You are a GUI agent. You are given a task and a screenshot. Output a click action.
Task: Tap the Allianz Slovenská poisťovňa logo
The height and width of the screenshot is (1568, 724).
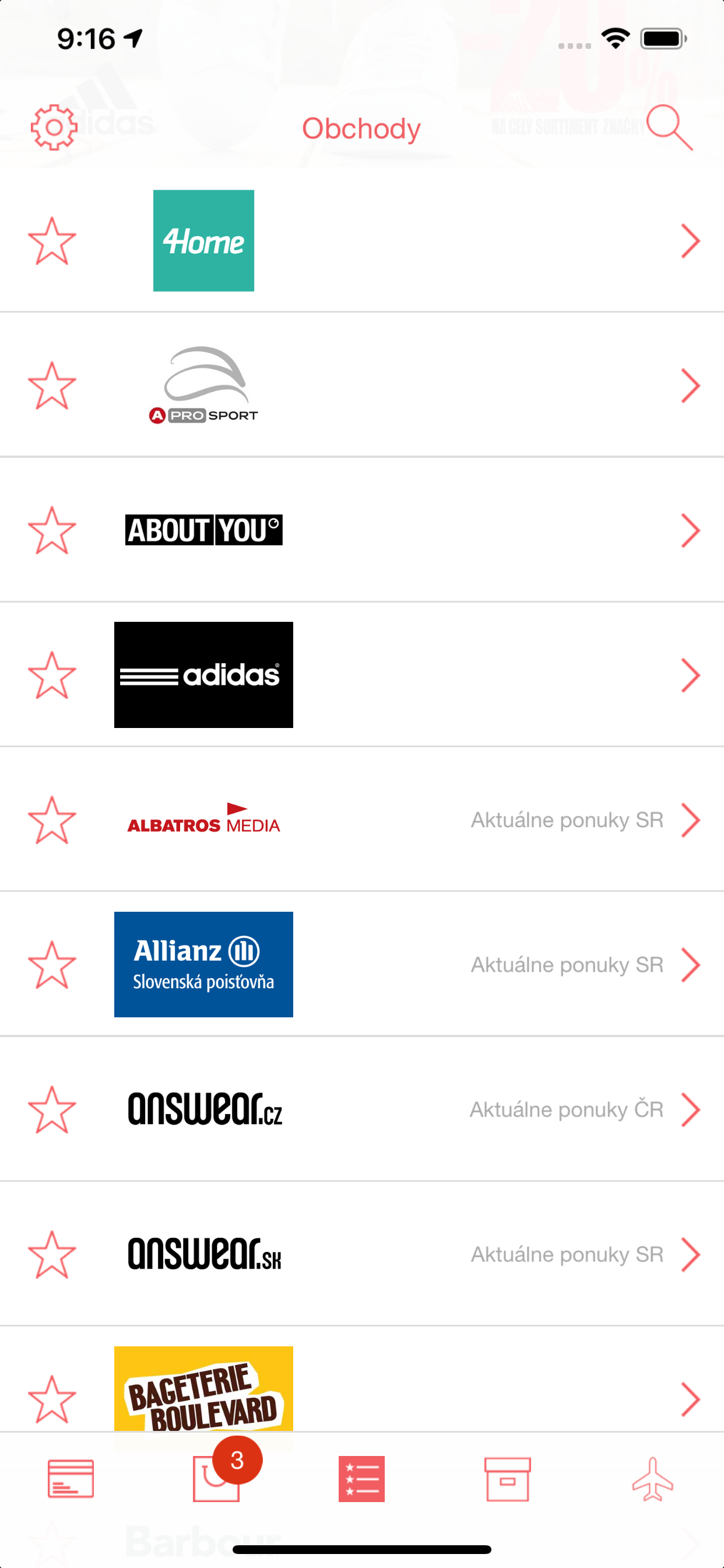point(203,964)
